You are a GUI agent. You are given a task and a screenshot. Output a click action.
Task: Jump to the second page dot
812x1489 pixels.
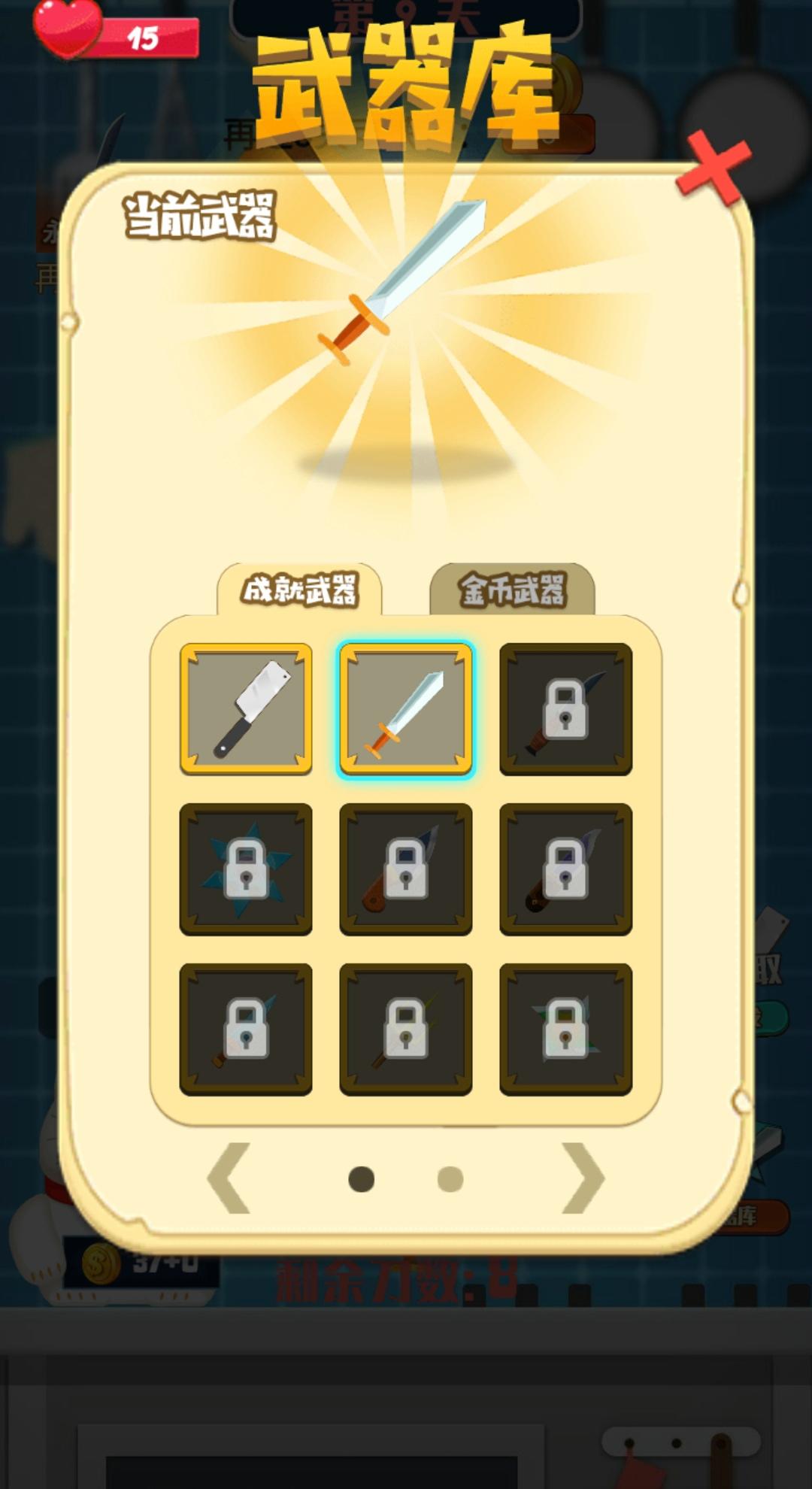pos(450,1179)
